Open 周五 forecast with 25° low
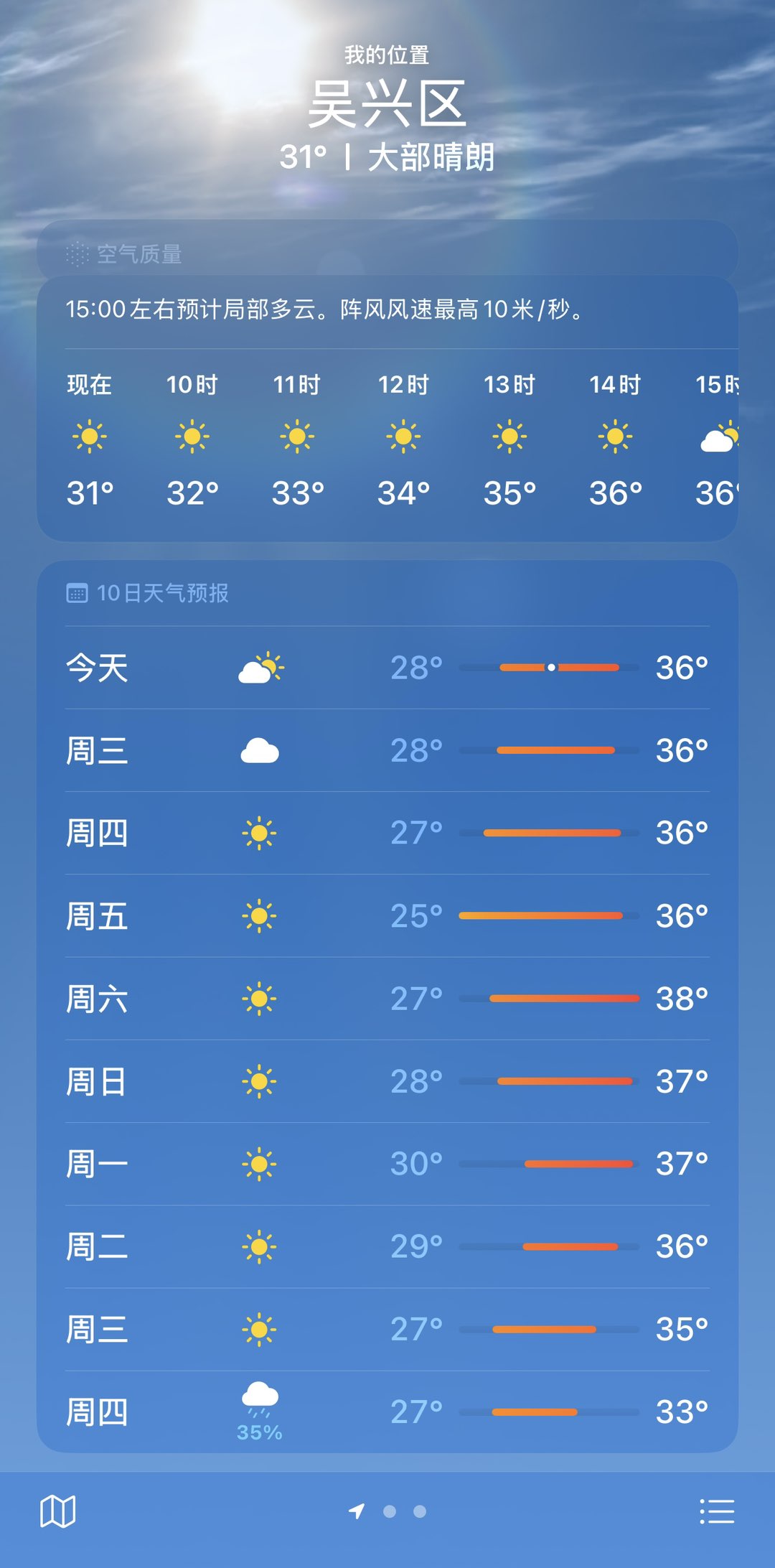The height and width of the screenshot is (1568, 775). 387,916
